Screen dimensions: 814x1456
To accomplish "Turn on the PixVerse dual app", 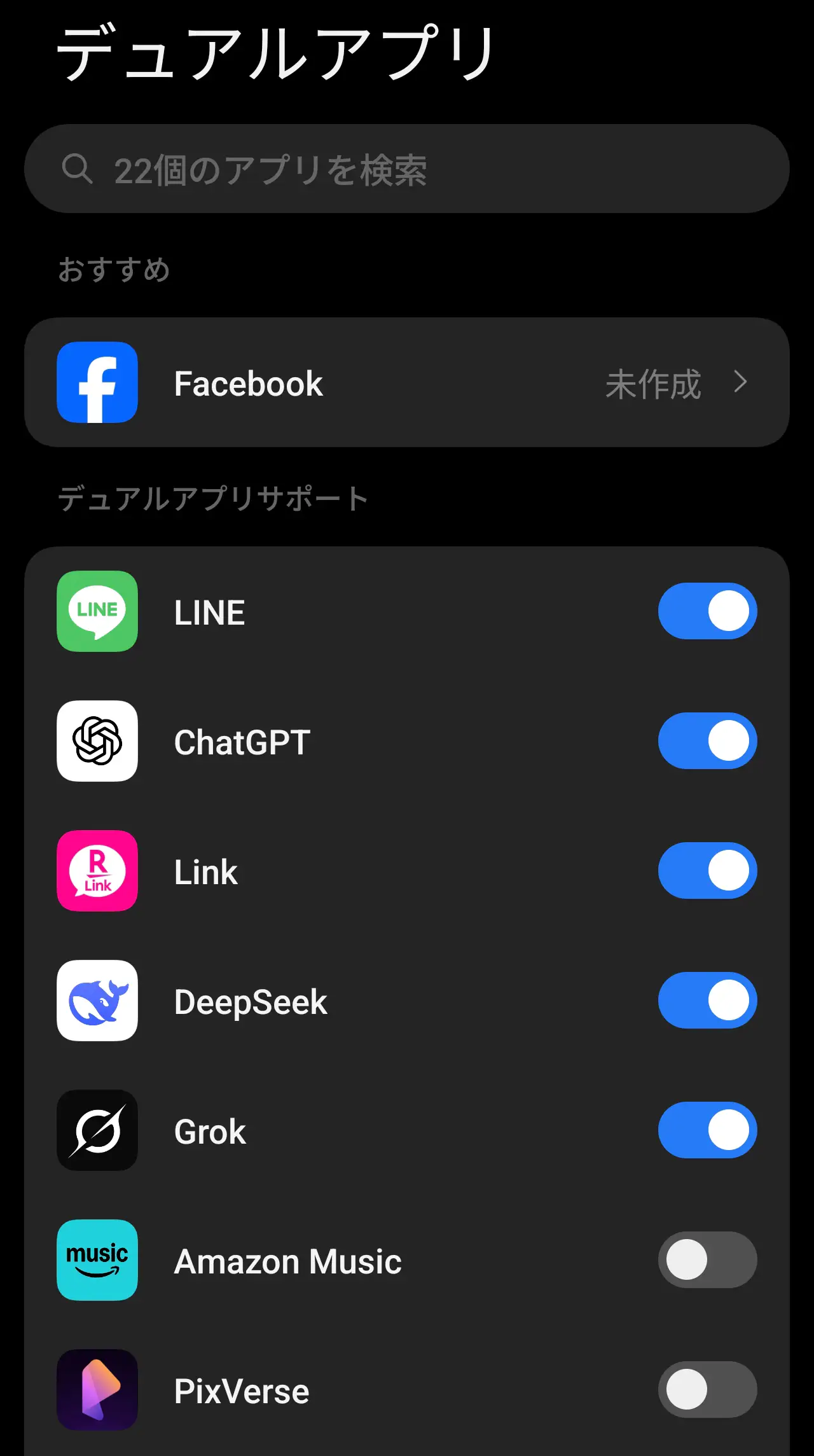I will 707,1390.
